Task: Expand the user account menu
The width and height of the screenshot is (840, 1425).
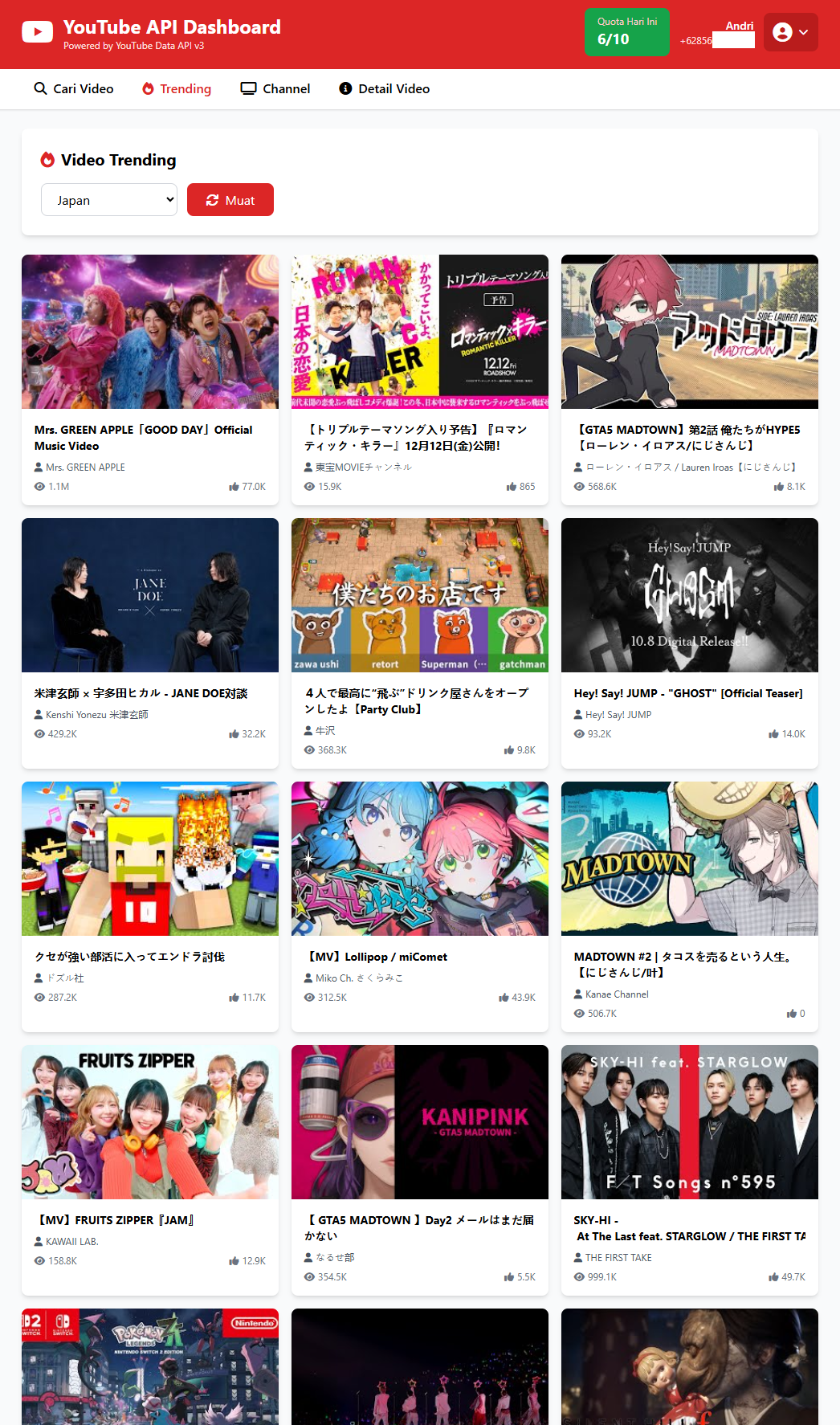Action: pyautogui.click(x=790, y=32)
